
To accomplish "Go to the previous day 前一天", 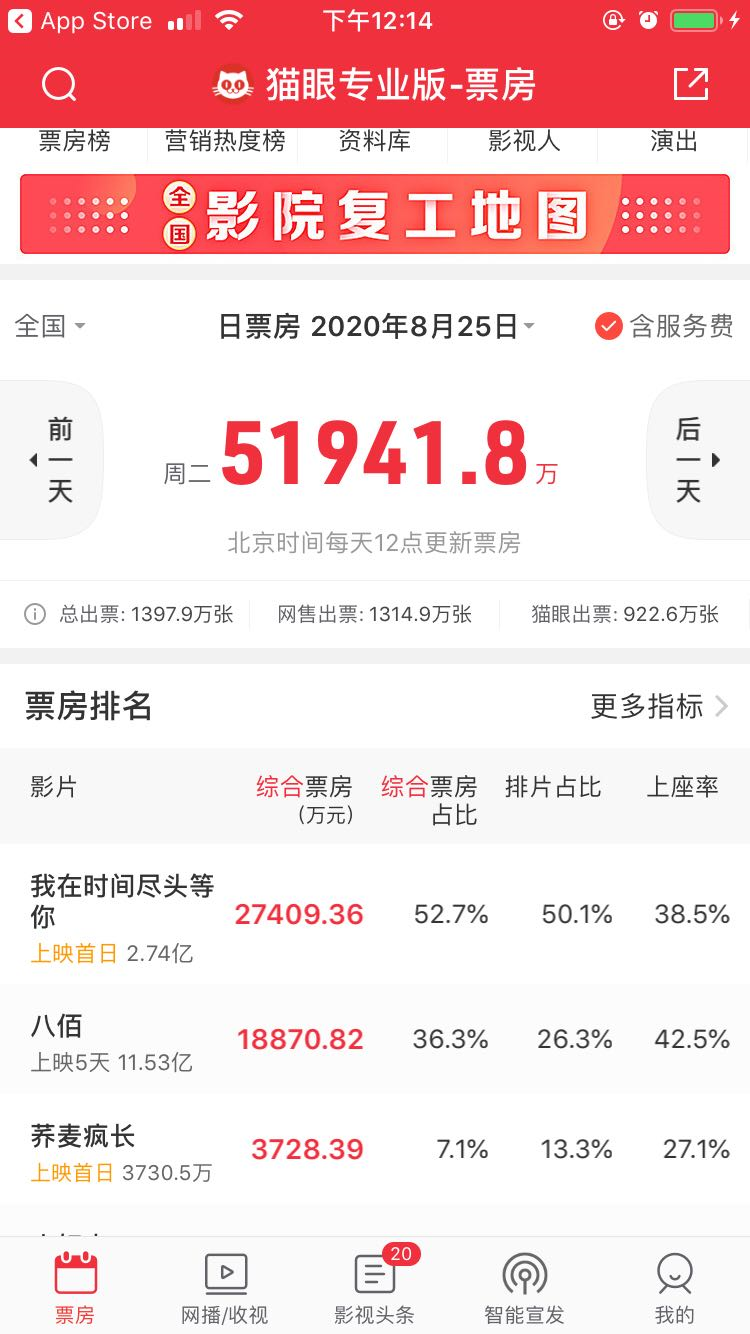I will pyautogui.click(x=55, y=460).
